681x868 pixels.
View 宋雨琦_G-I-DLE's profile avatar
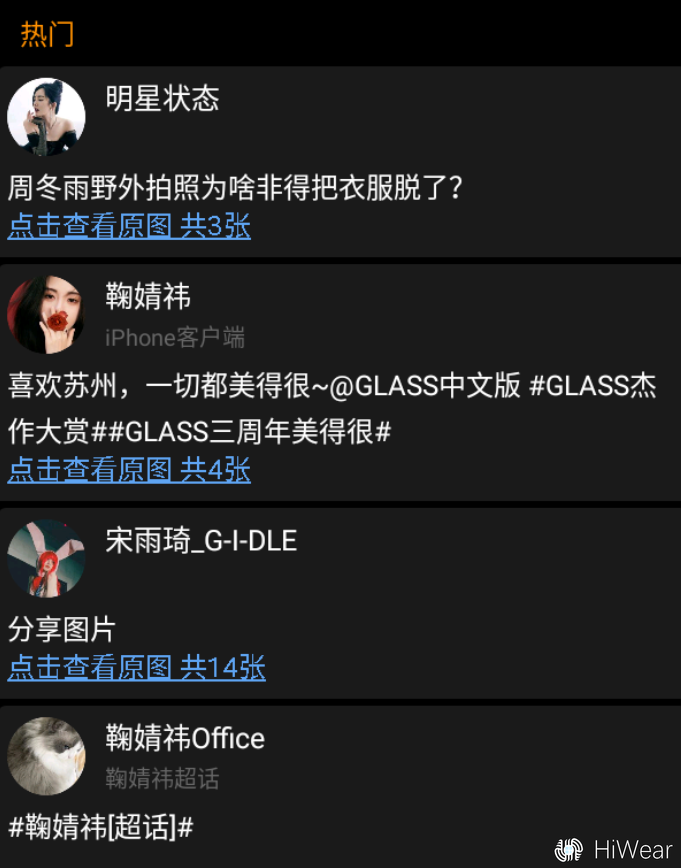[x=46, y=559]
